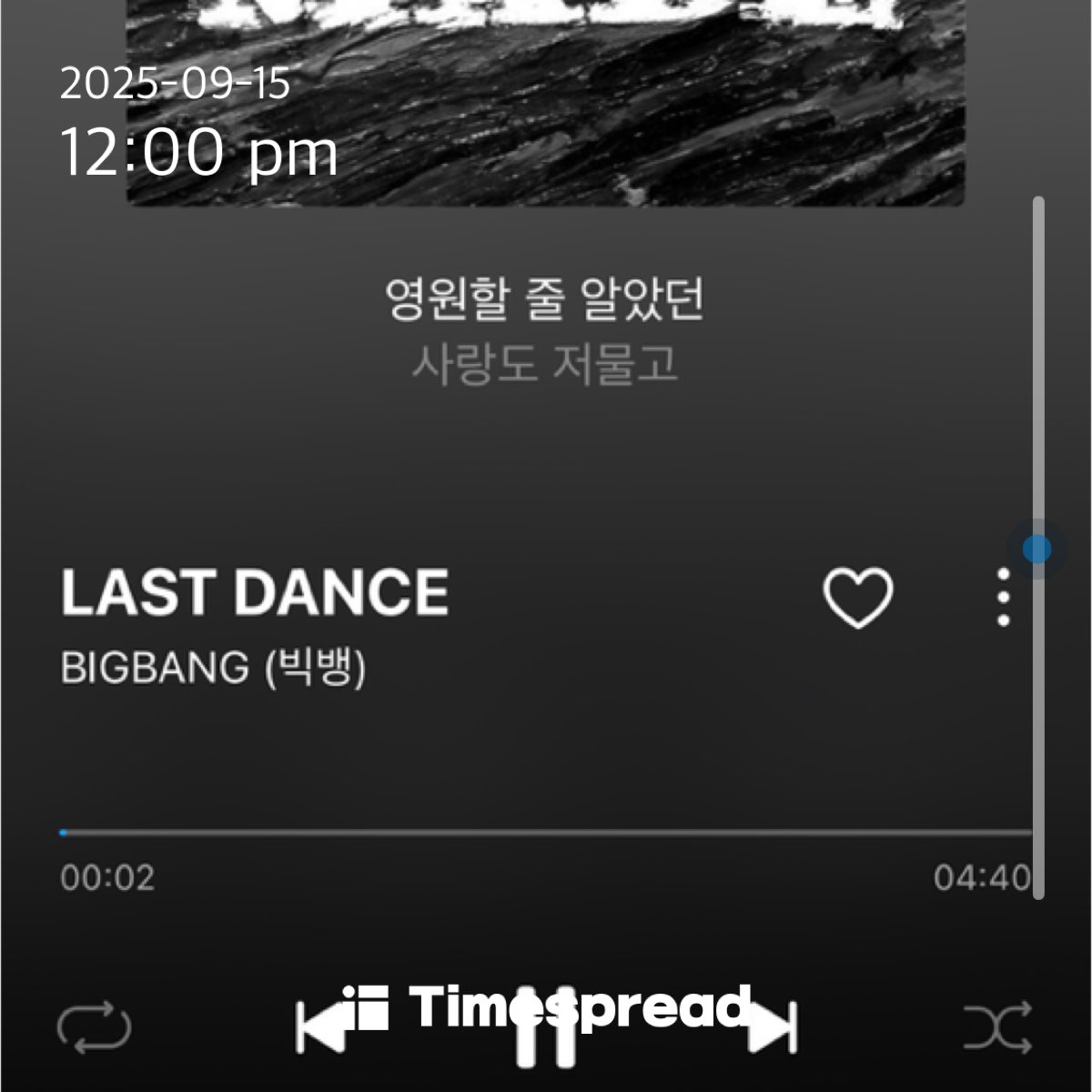Seek to the middle of the progress bar
The height and width of the screenshot is (1092, 1092).
pyautogui.click(x=546, y=833)
